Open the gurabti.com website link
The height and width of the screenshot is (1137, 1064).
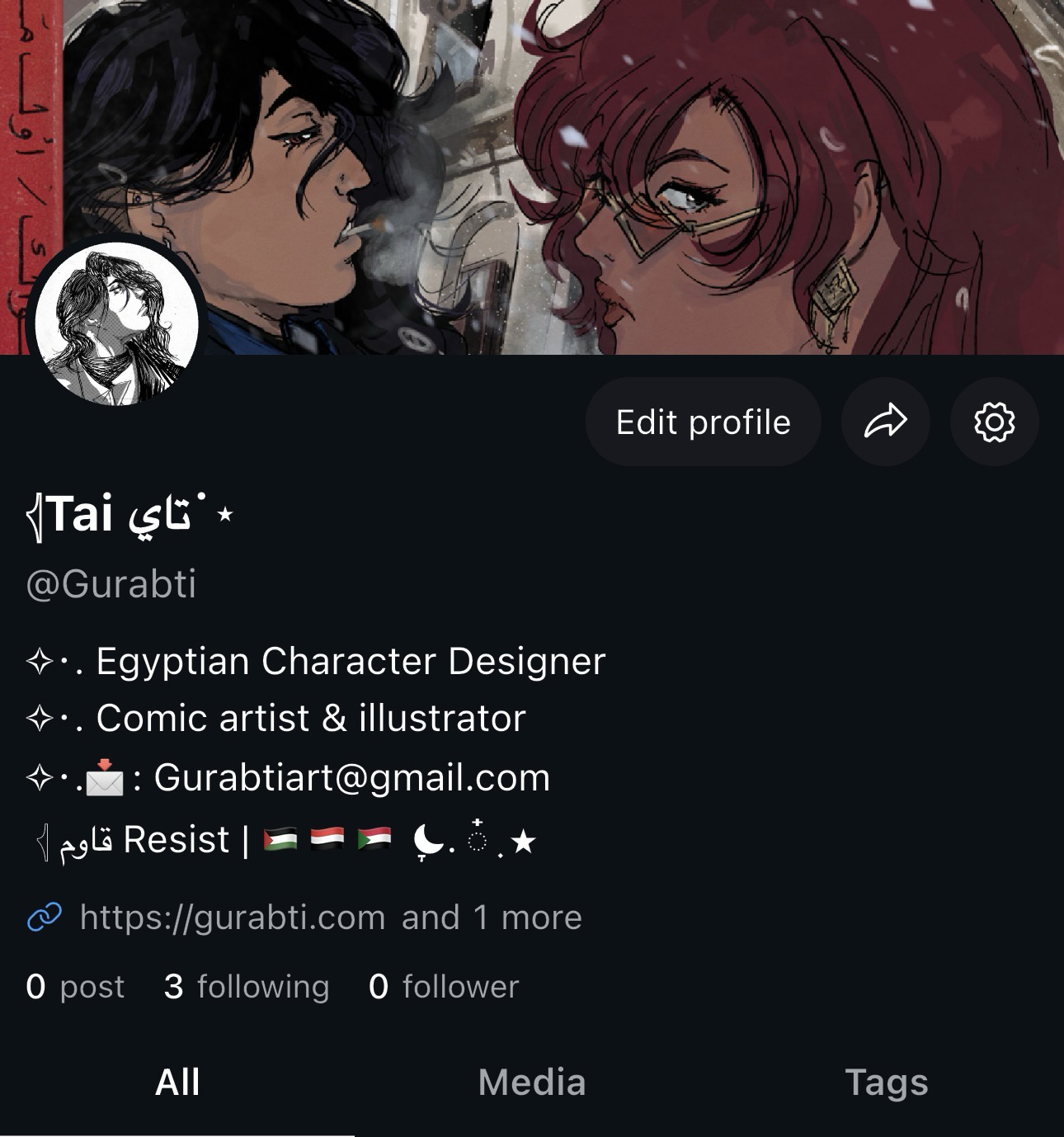pos(232,918)
